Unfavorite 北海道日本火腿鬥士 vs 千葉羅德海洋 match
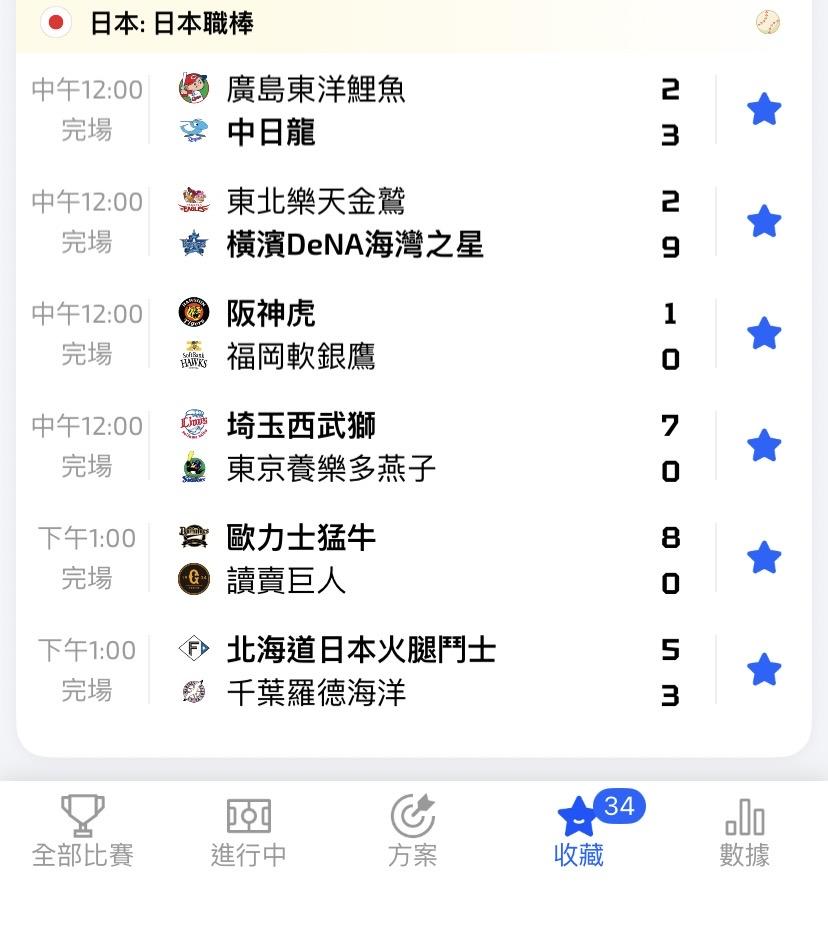828x947 pixels. [764, 670]
